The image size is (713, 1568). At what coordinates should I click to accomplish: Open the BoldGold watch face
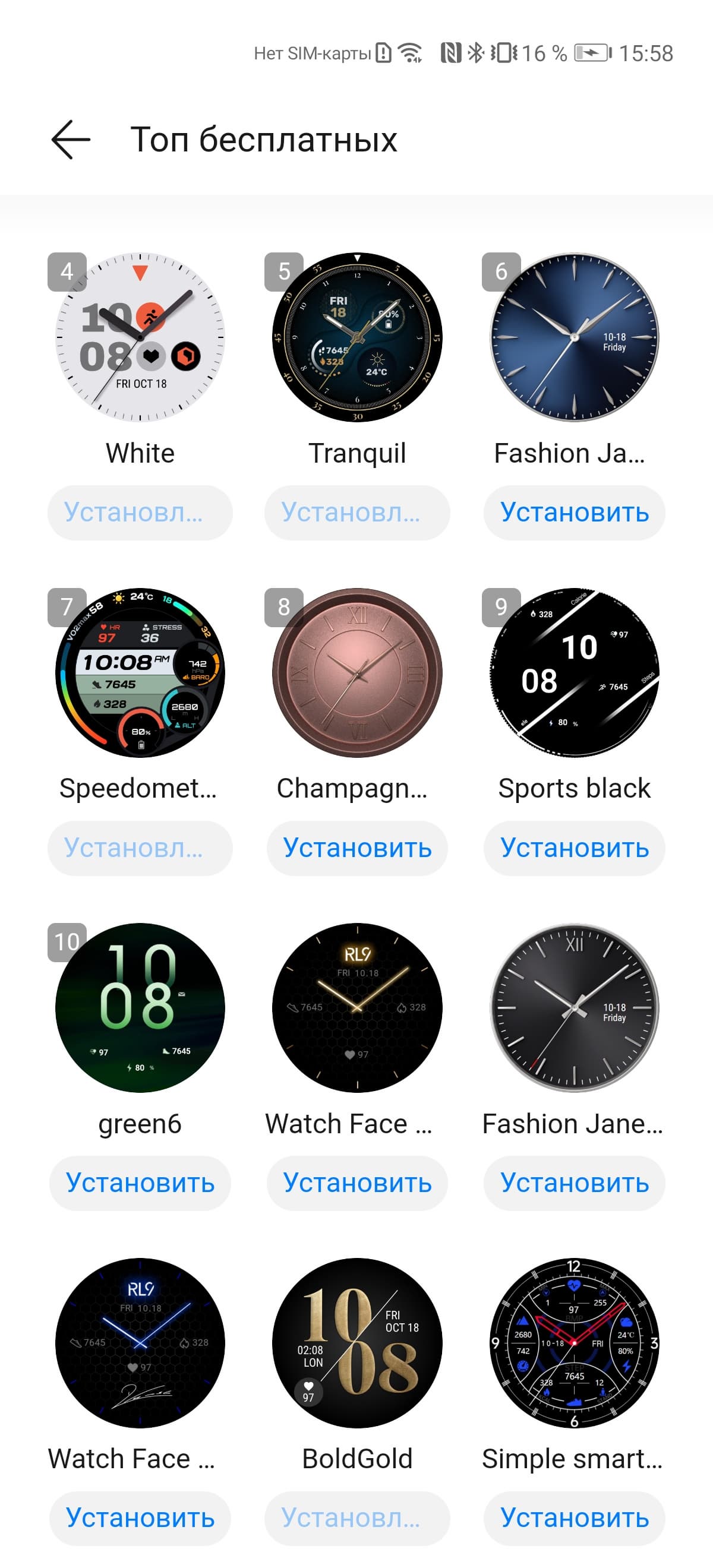point(357,1343)
